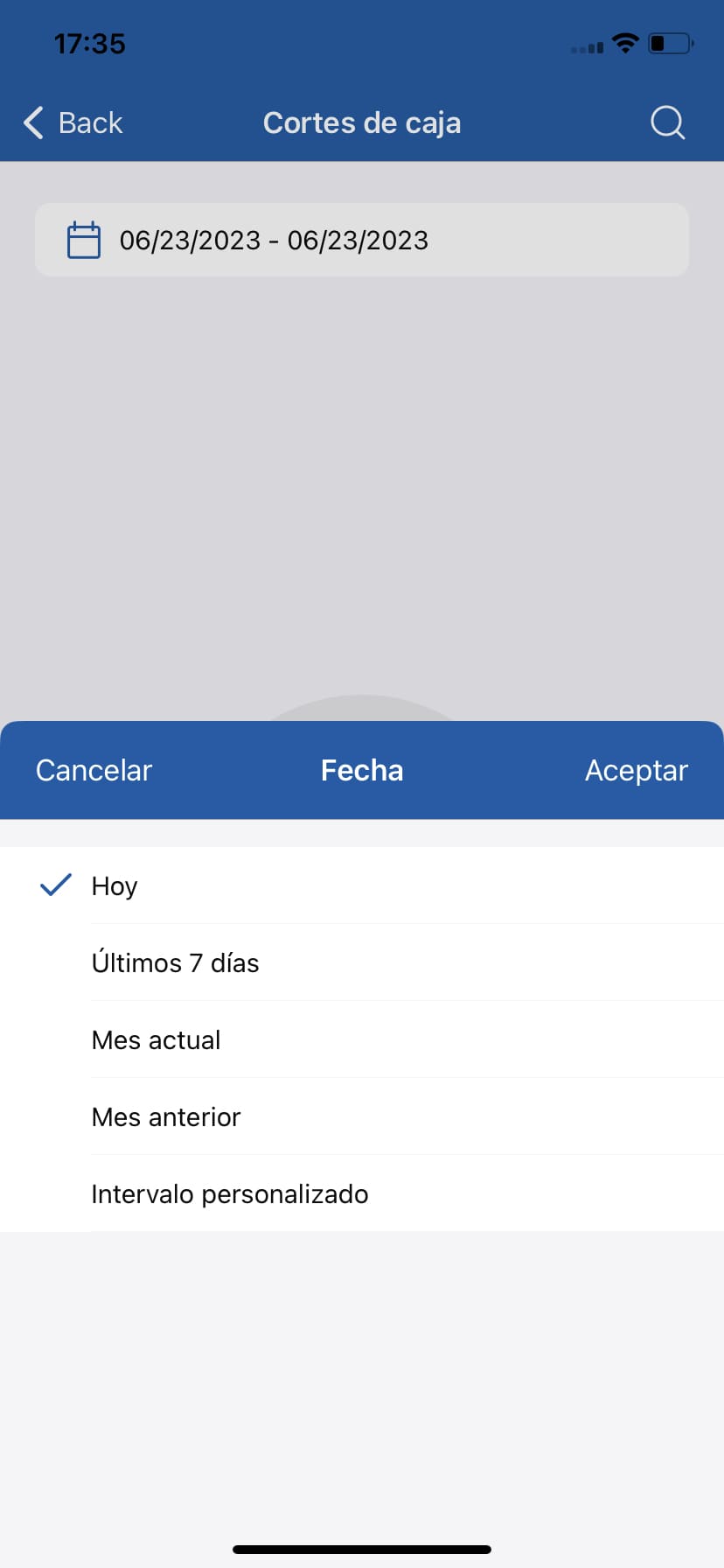Open the search icon
Viewport: 724px width, 1568px height.
(x=666, y=122)
